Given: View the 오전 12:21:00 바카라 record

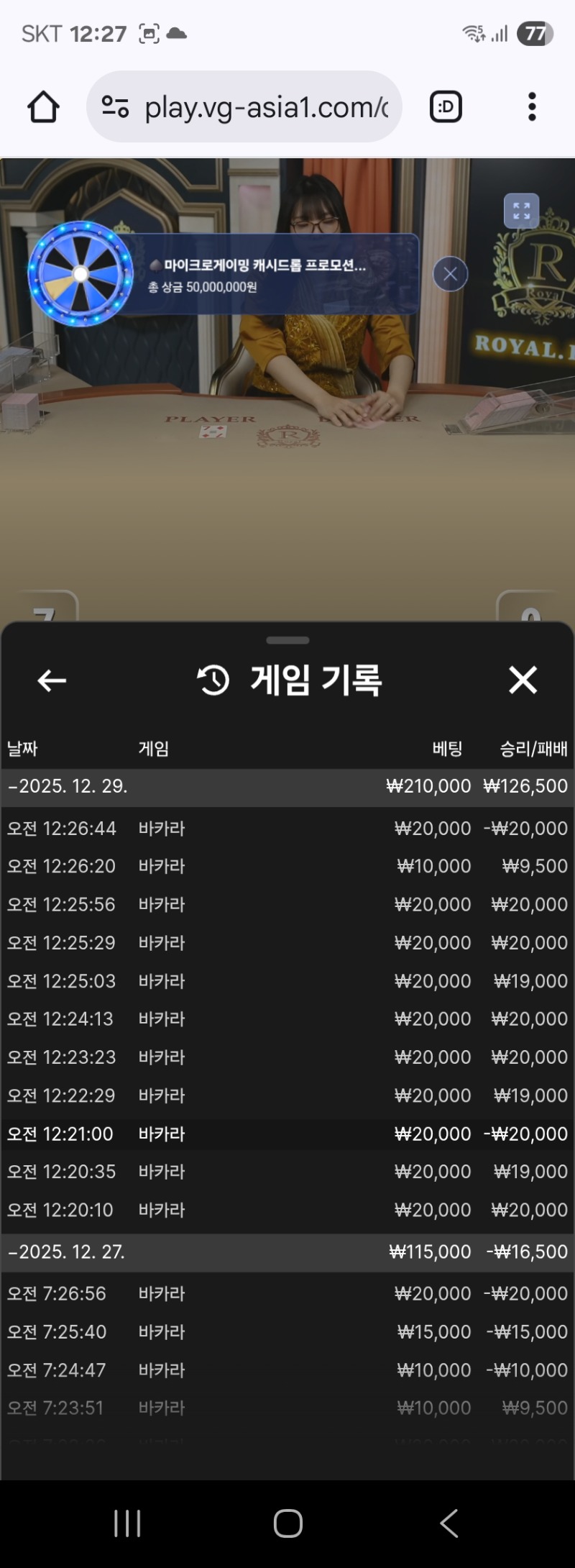Looking at the screenshot, I should tap(287, 1134).
